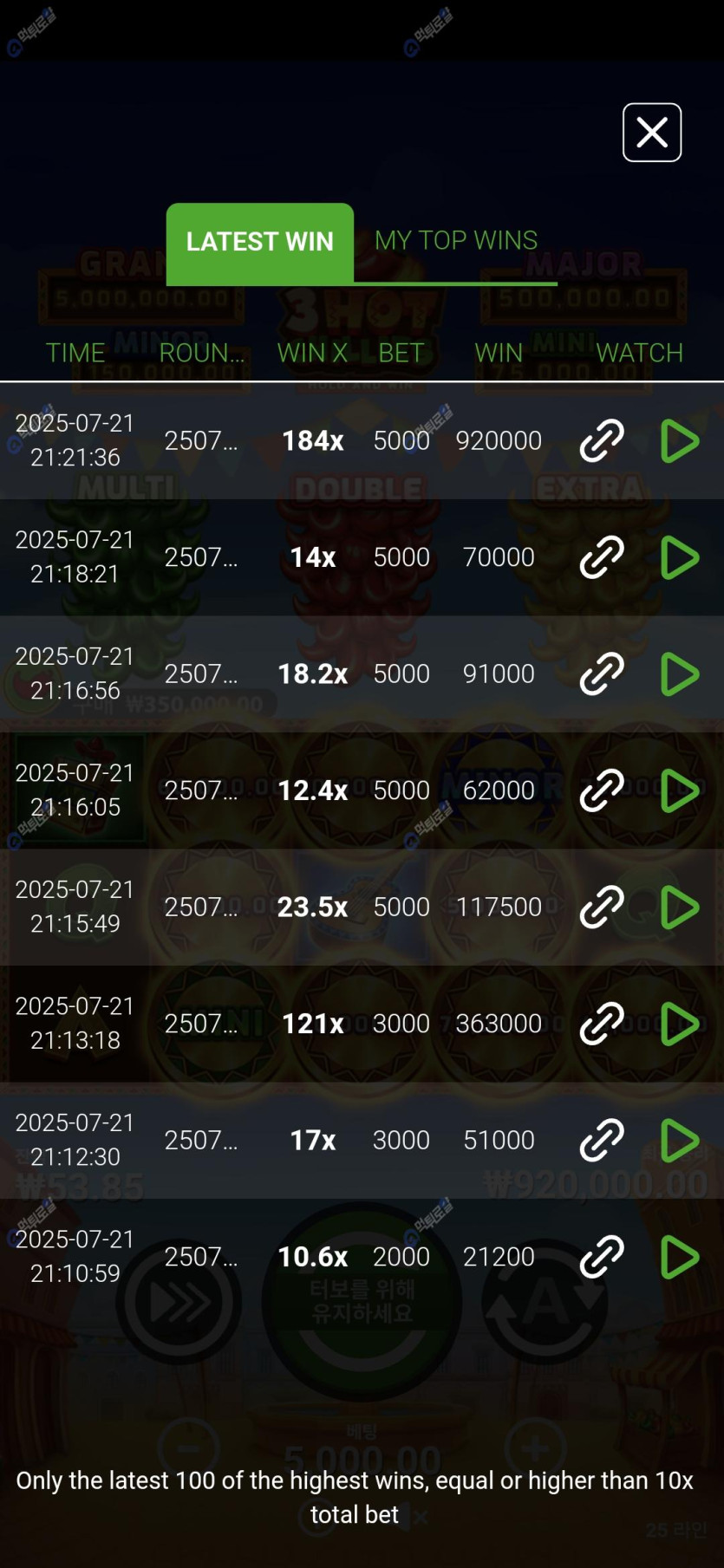The height and width of the screenshot is (1568, 724).
Task: Select the LATEST WIN tab
Action: click(259, 242)
